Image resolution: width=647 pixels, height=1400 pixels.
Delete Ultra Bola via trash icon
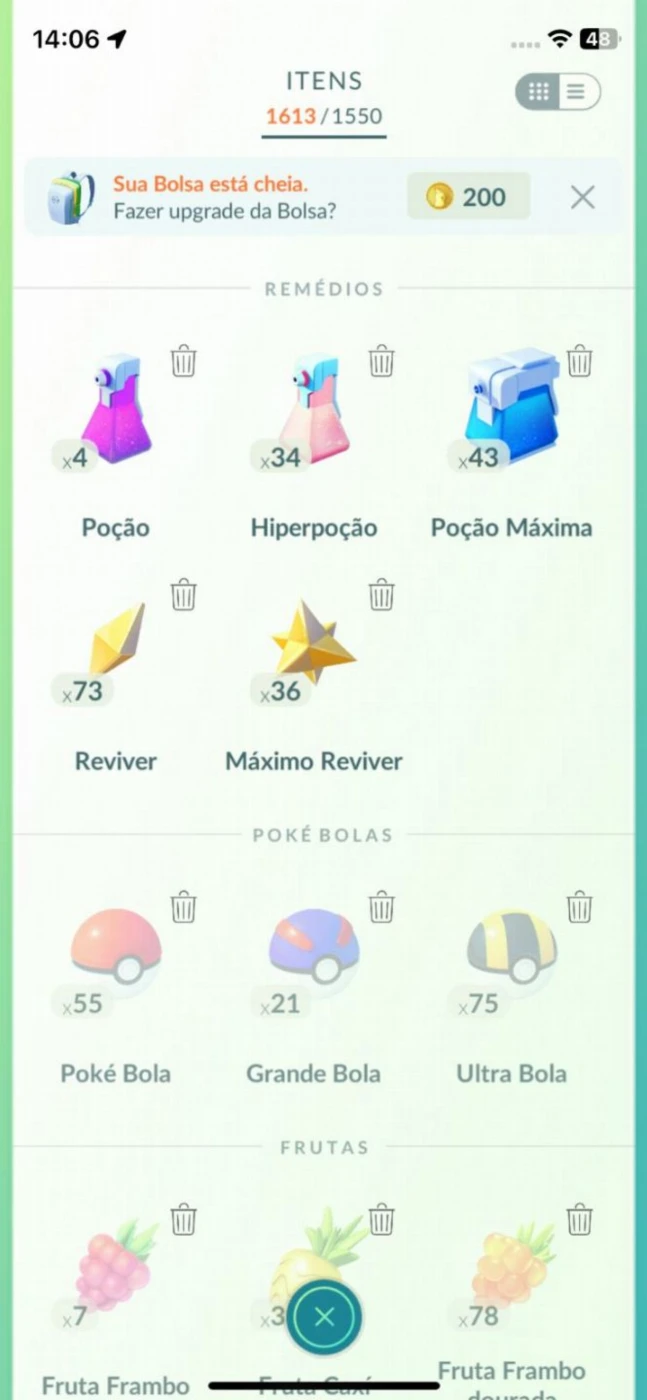tap(579, 907)
